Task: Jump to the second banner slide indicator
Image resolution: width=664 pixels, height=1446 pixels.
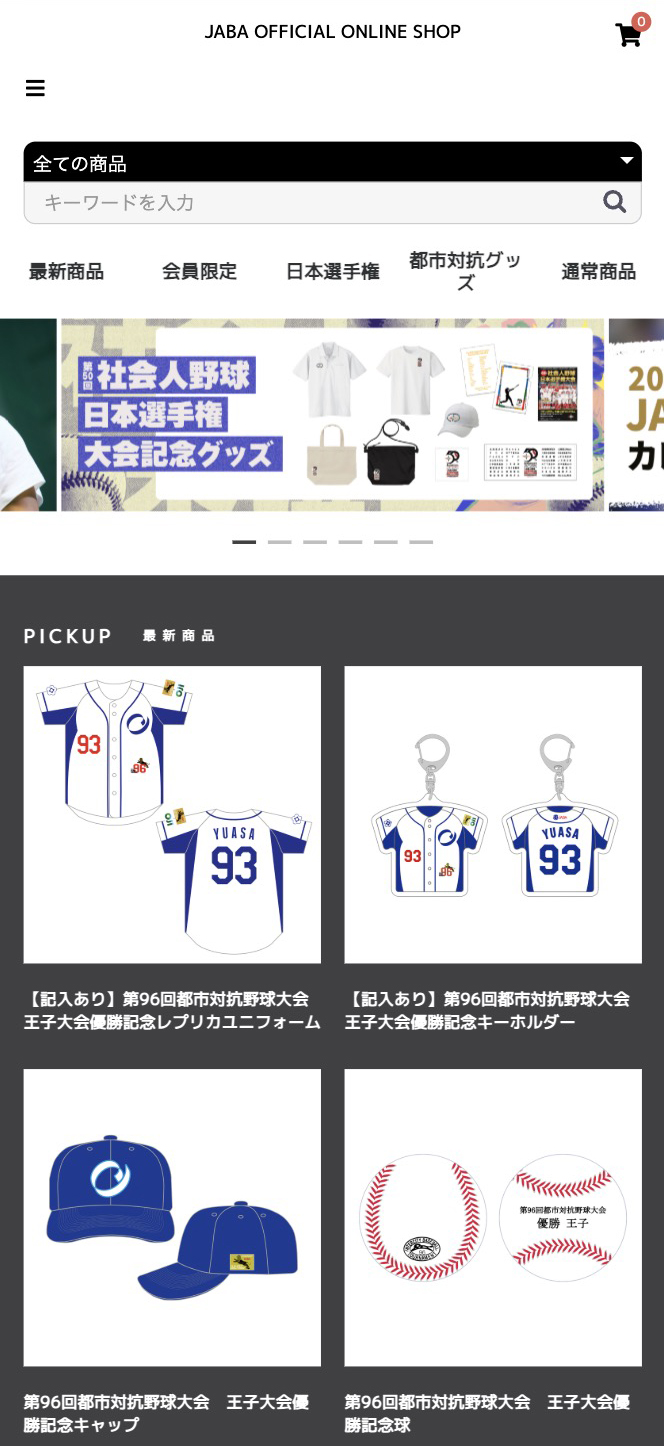Action: point(280,542)
